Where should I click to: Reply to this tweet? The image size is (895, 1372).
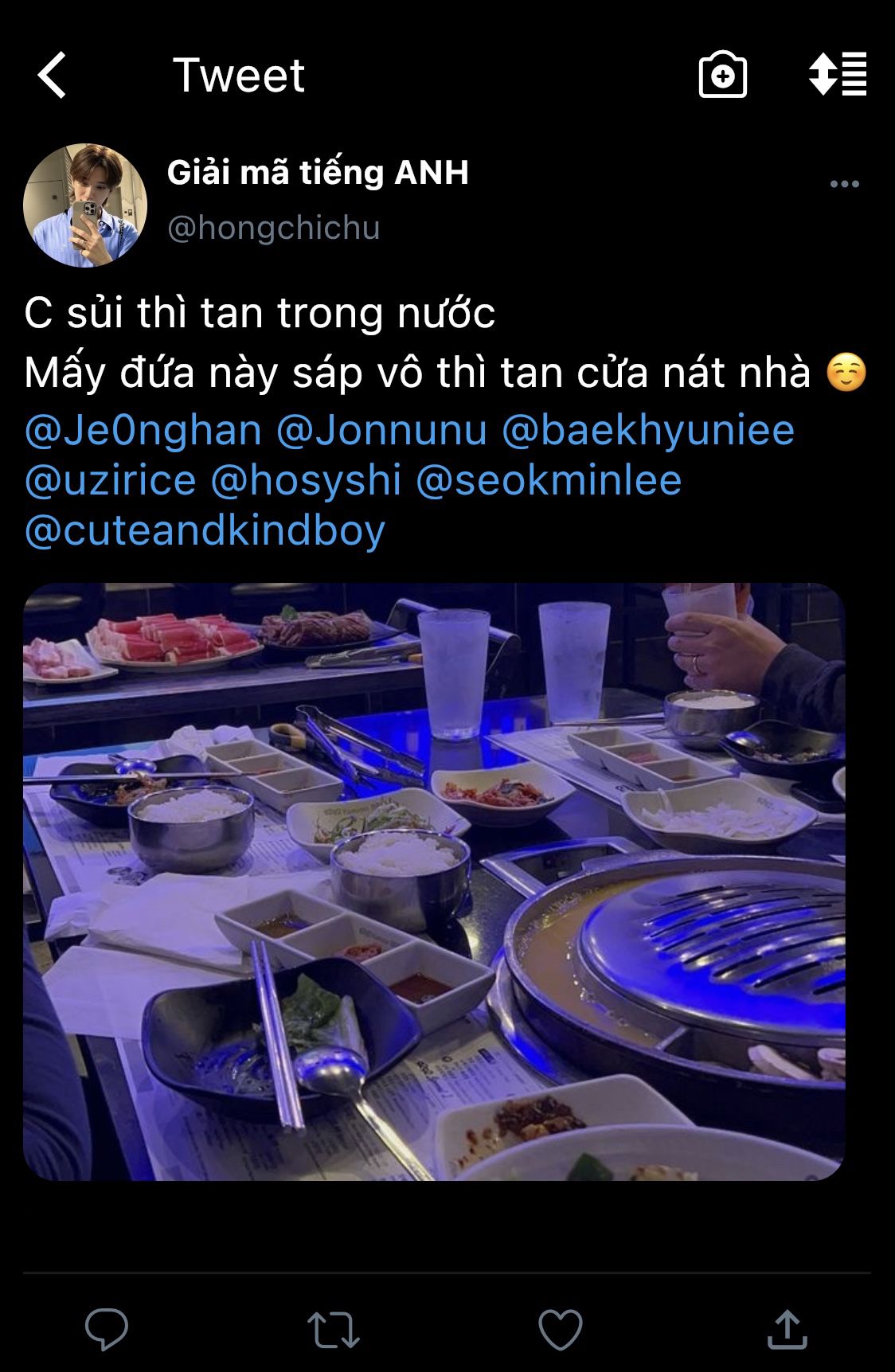[107, 1329]
